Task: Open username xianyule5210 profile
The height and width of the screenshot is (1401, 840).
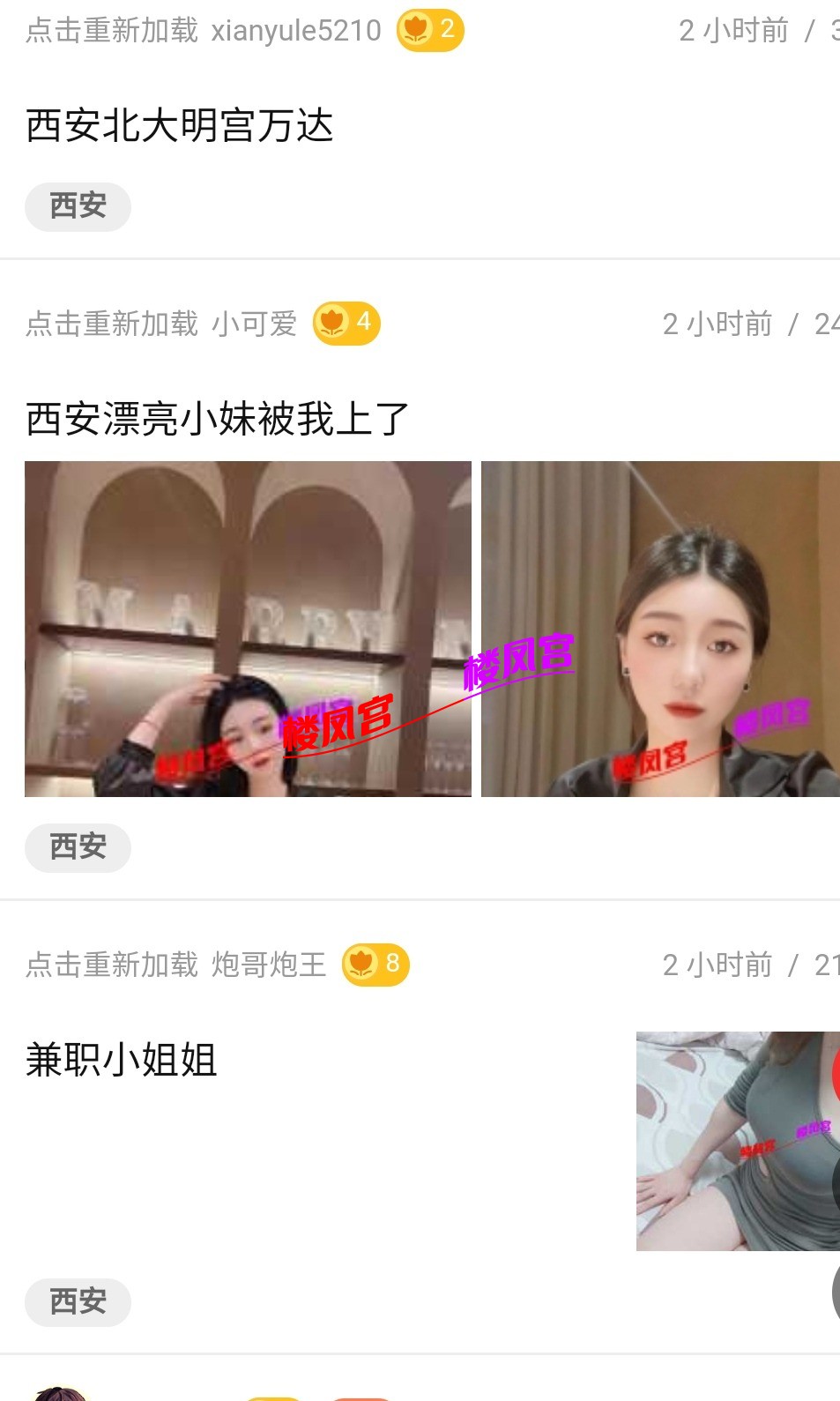Action: pos(295,31)
